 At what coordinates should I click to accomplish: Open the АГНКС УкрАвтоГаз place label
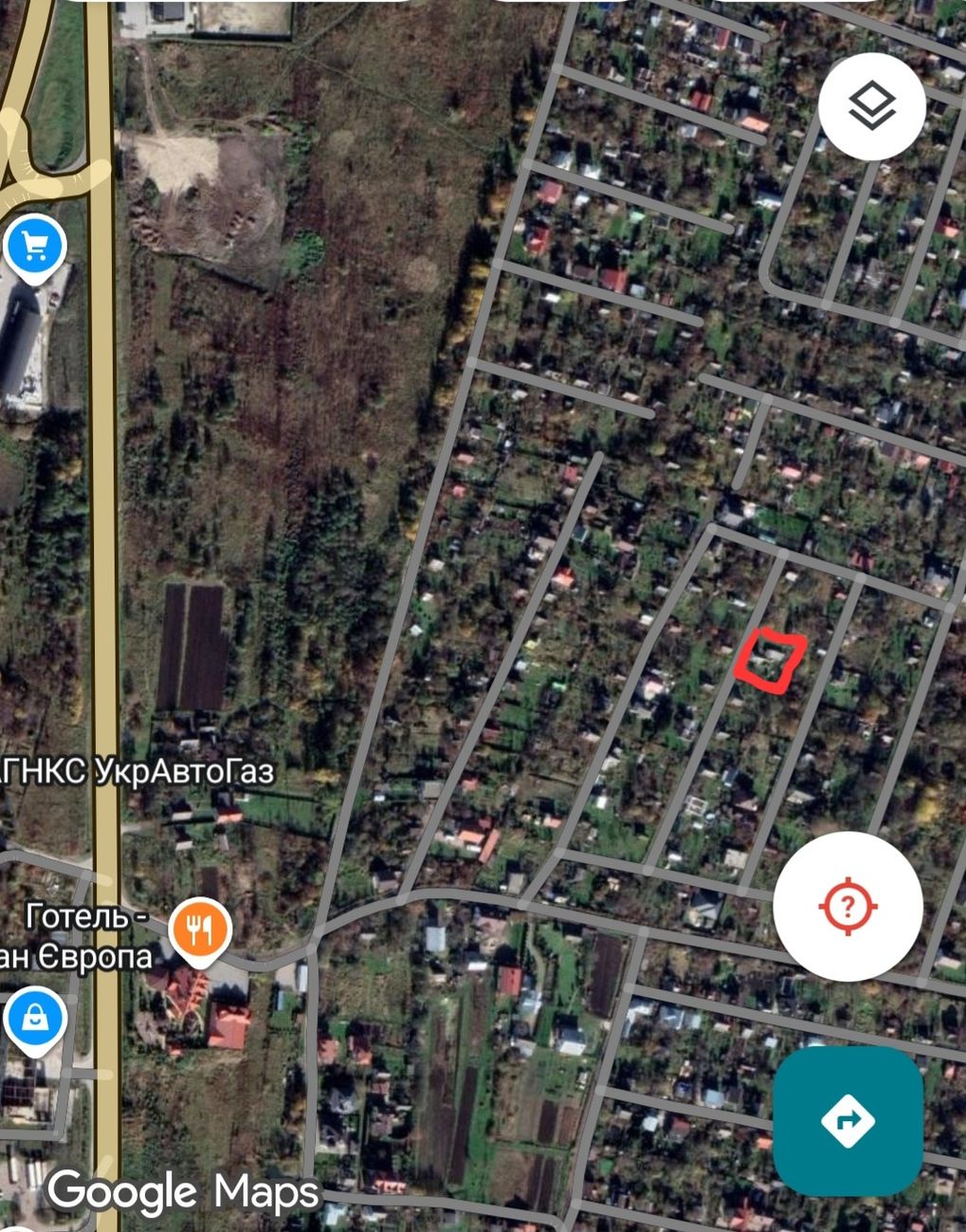tap(137, 772)
